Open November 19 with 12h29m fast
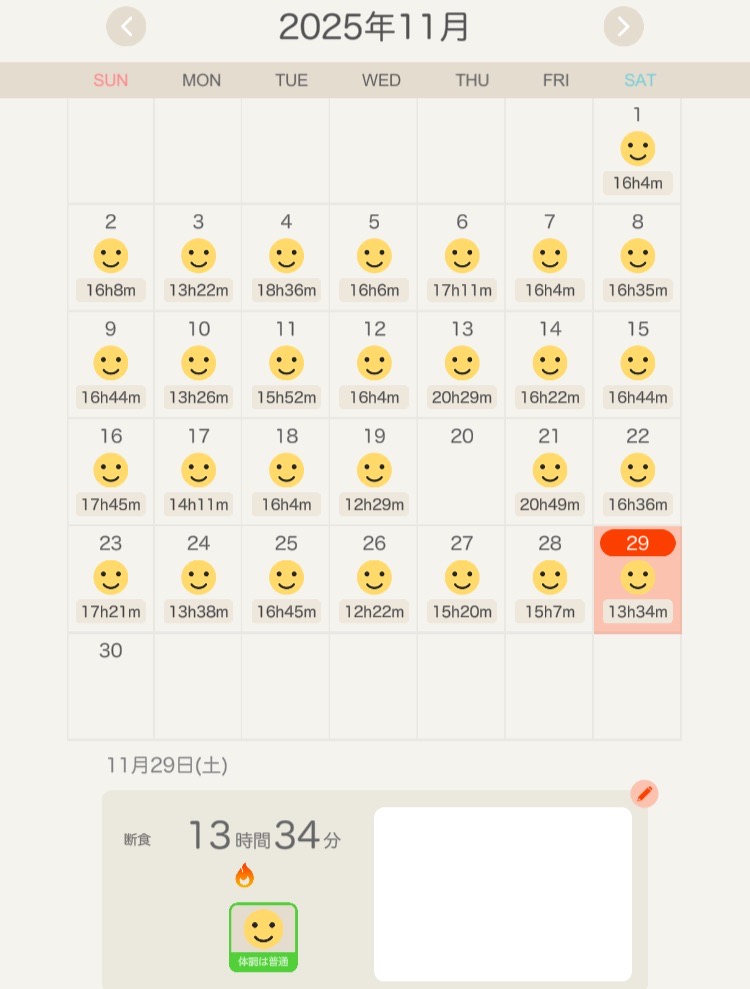This screenshot has height=989, width=750. [x=374, y=471]
